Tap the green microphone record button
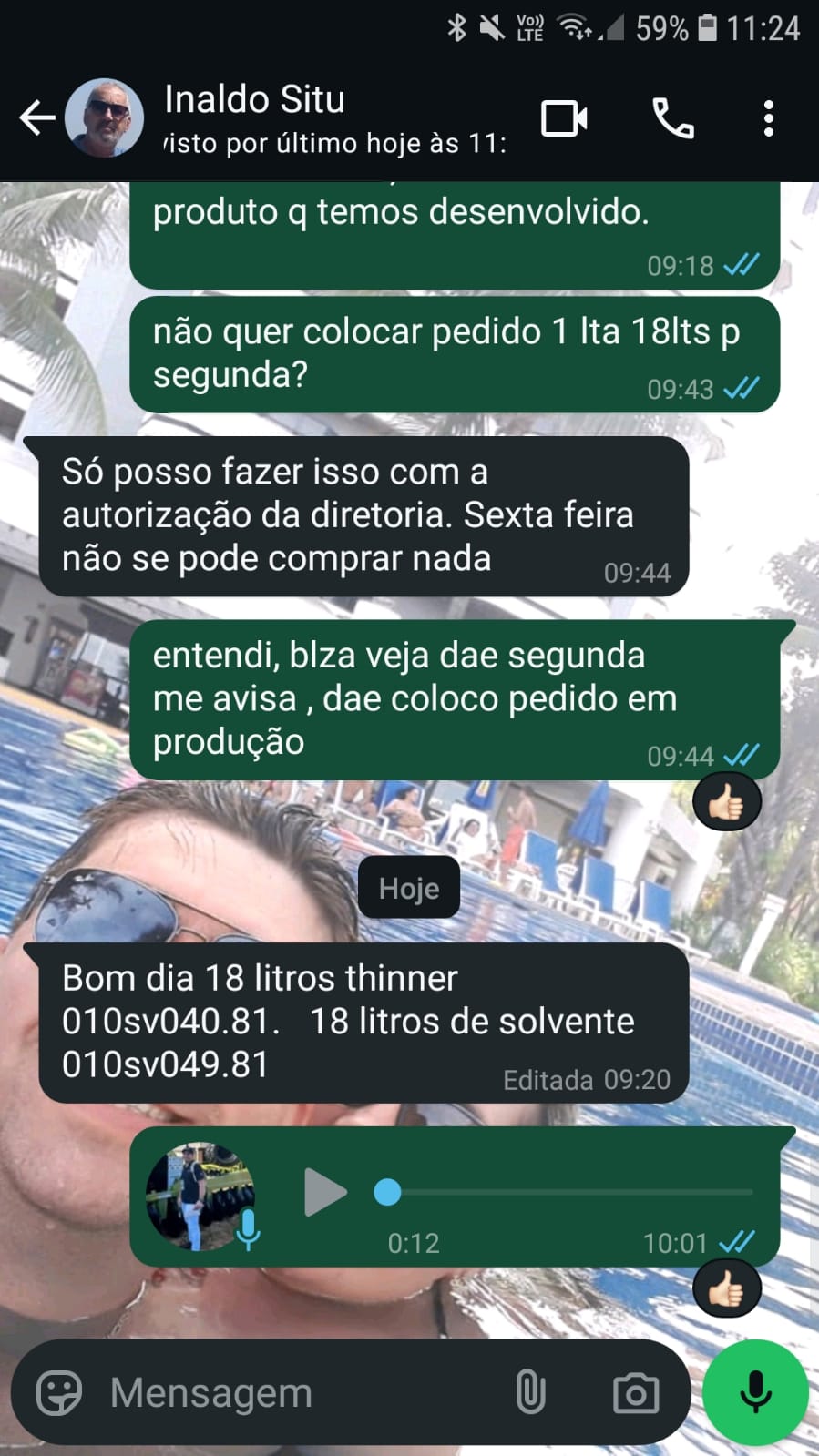Viewport: 819px width, 1456px height. pyautogui.click(x=755, y=1393)
